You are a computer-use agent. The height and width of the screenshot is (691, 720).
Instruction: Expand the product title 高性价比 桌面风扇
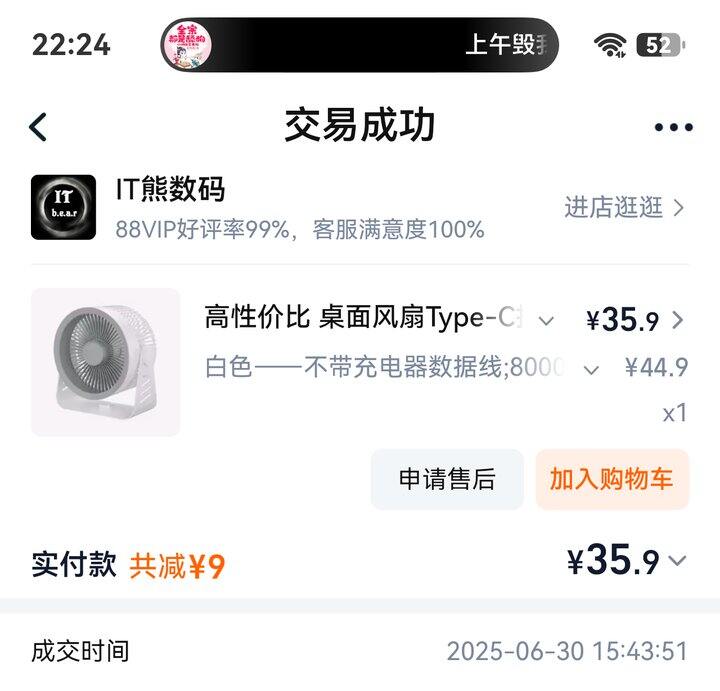[x=546, y=320]
